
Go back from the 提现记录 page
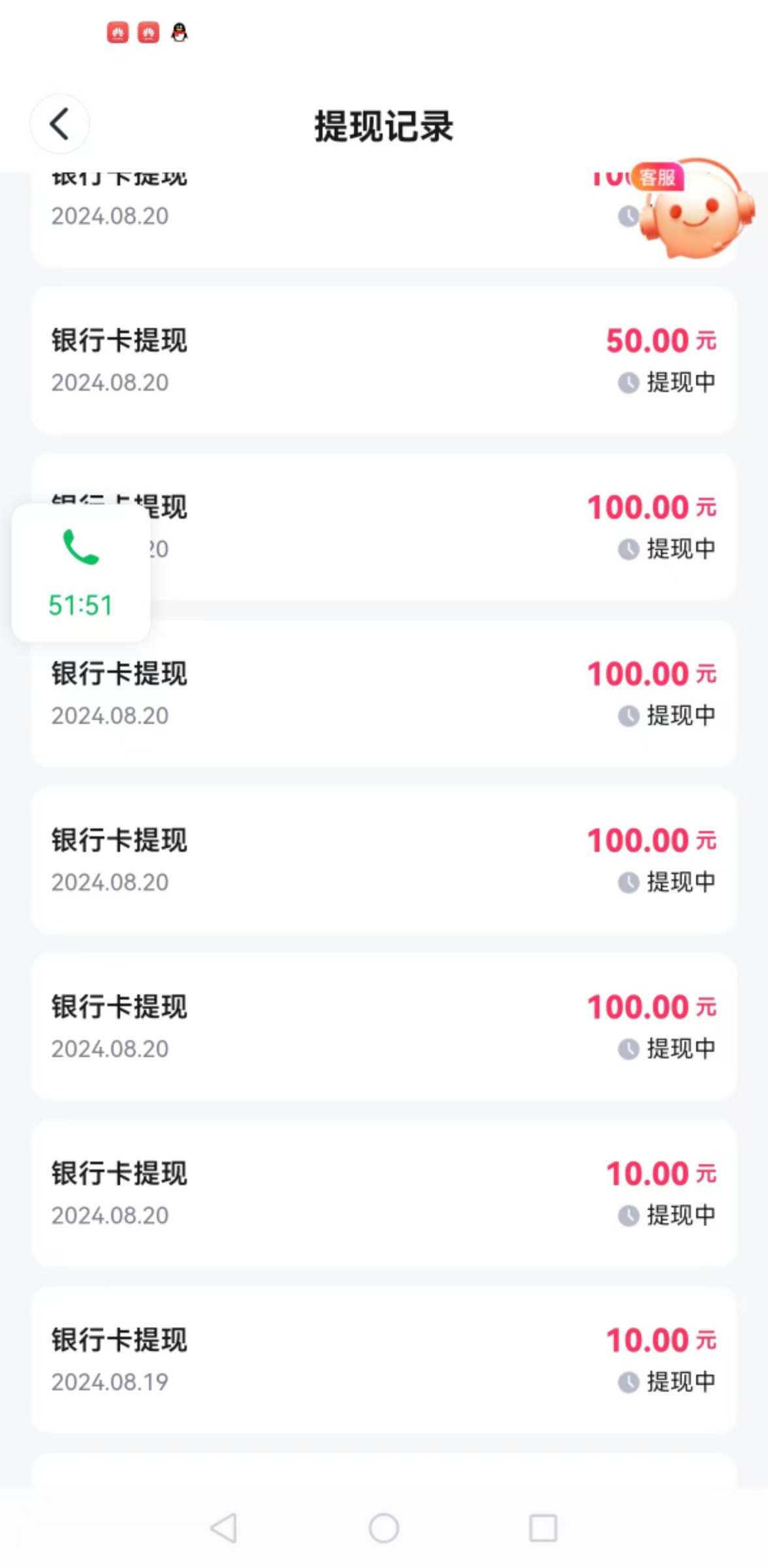(x=59, y=124)
